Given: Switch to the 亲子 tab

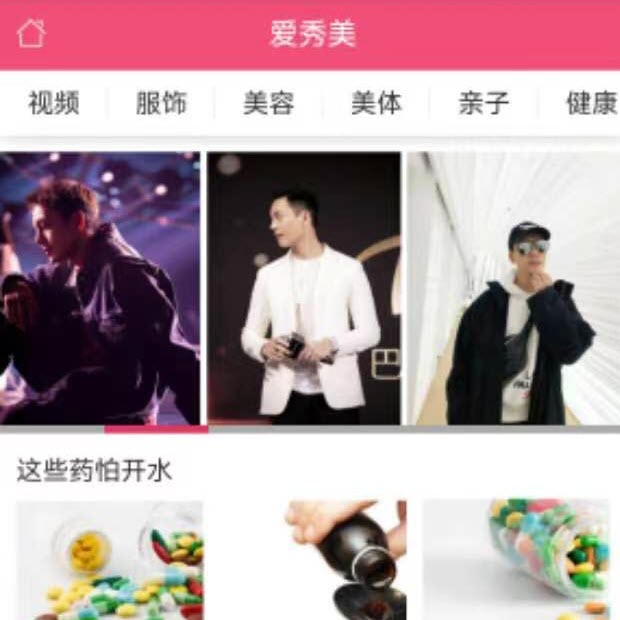Looking at the screenshot, I should point(484,103).
